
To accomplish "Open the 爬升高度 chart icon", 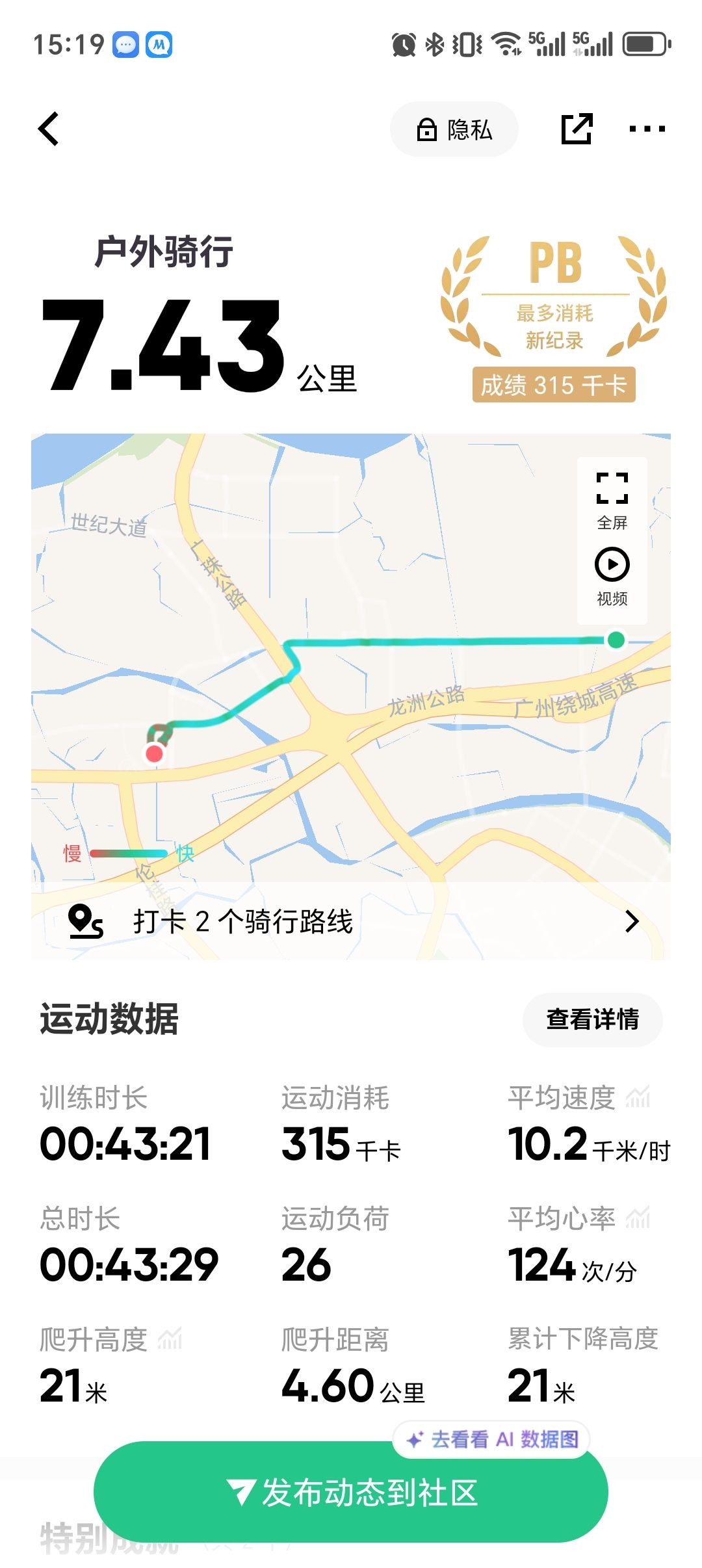I will [170, 1339].
